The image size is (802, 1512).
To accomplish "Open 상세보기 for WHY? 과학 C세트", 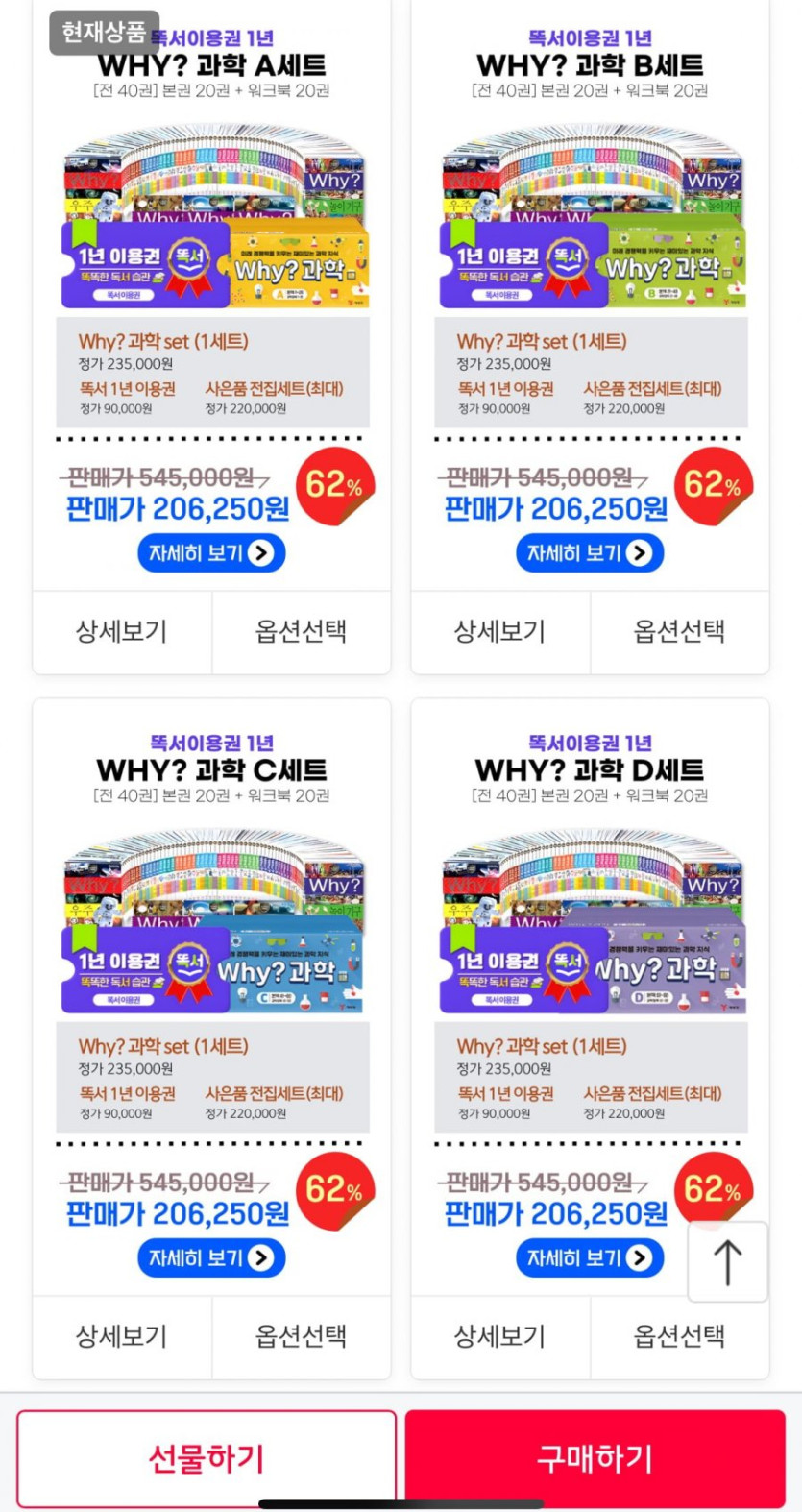I will pos(122,1336).
